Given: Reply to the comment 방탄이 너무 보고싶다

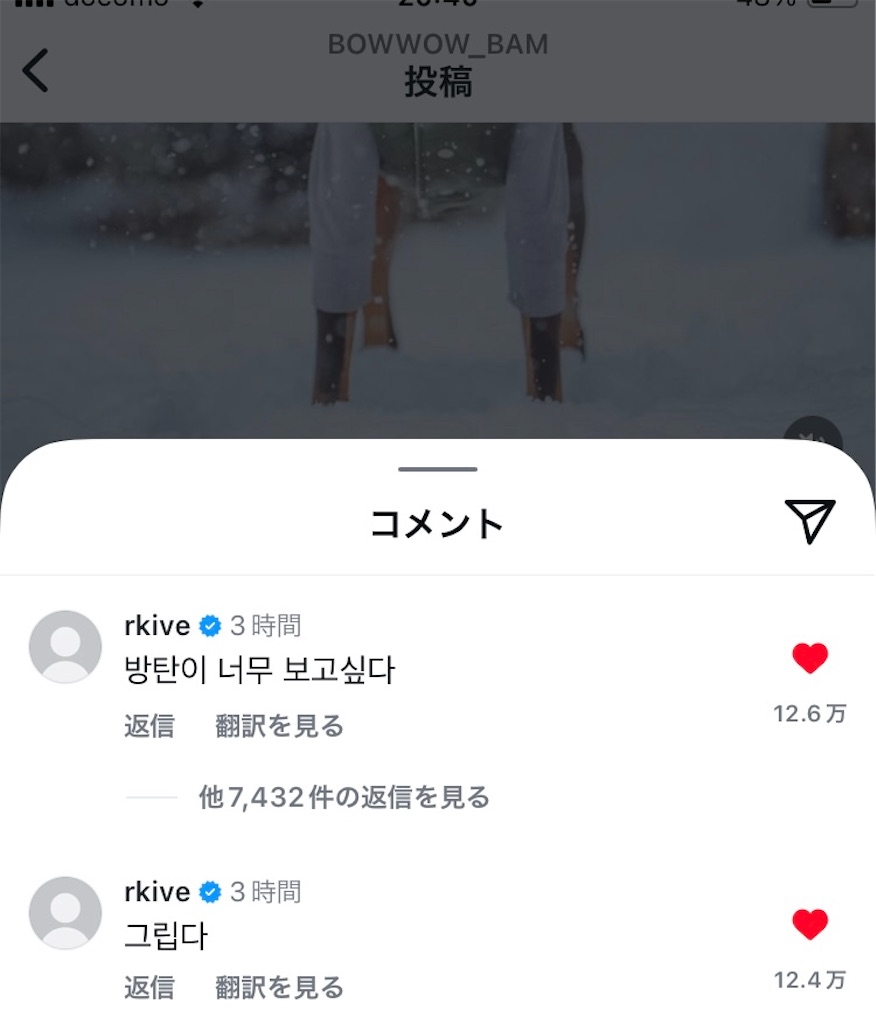Looking at the screenshot, I should (149, 726).
